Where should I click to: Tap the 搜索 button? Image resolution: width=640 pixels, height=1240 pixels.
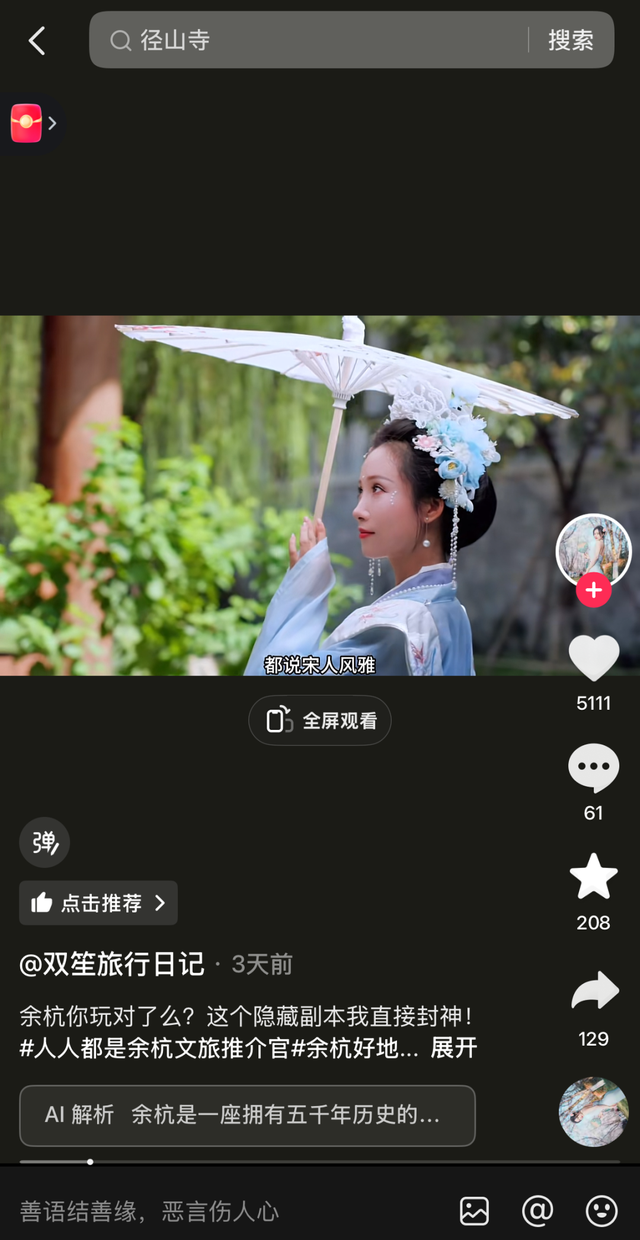tap(570, 41)
